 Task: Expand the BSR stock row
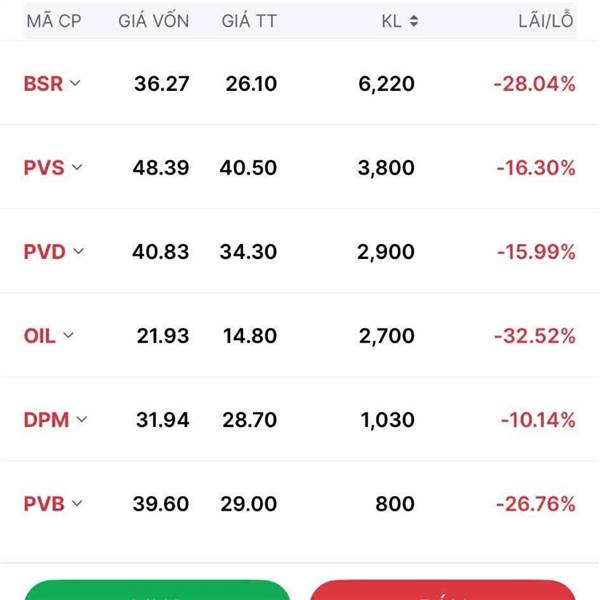pos(75,84)
